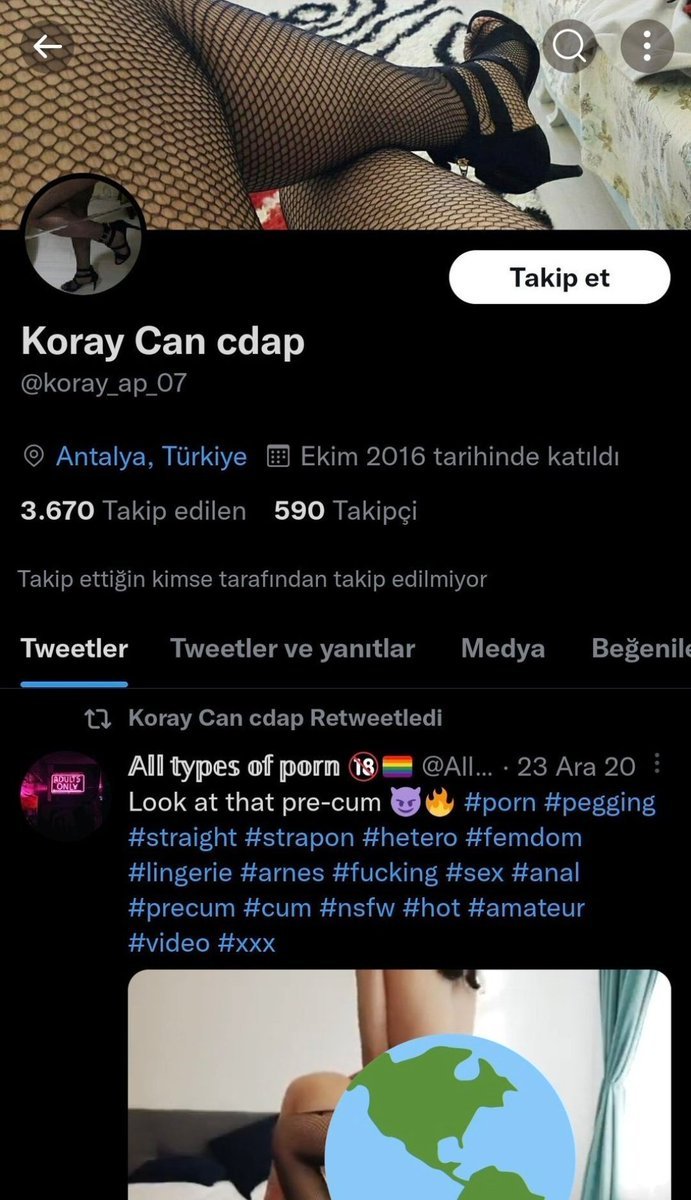The width and height of the screenshot is (691, 1200).
Task: Tap the Takip et follow button
Action: coord(559,277)
